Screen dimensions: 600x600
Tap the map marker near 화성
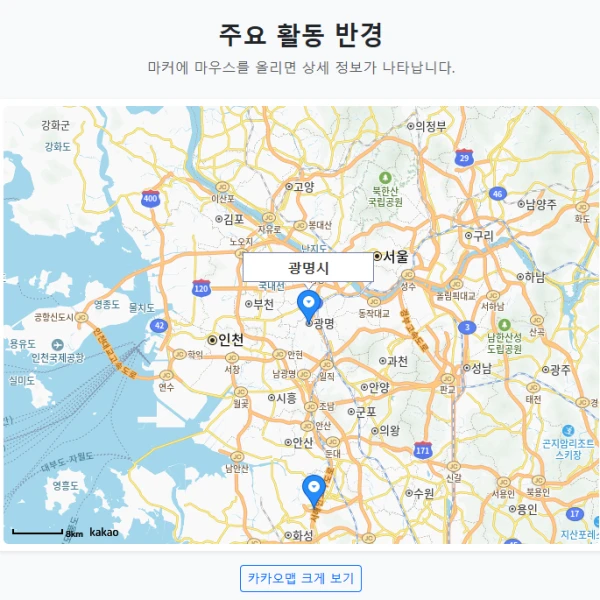[x=313, y=490]
